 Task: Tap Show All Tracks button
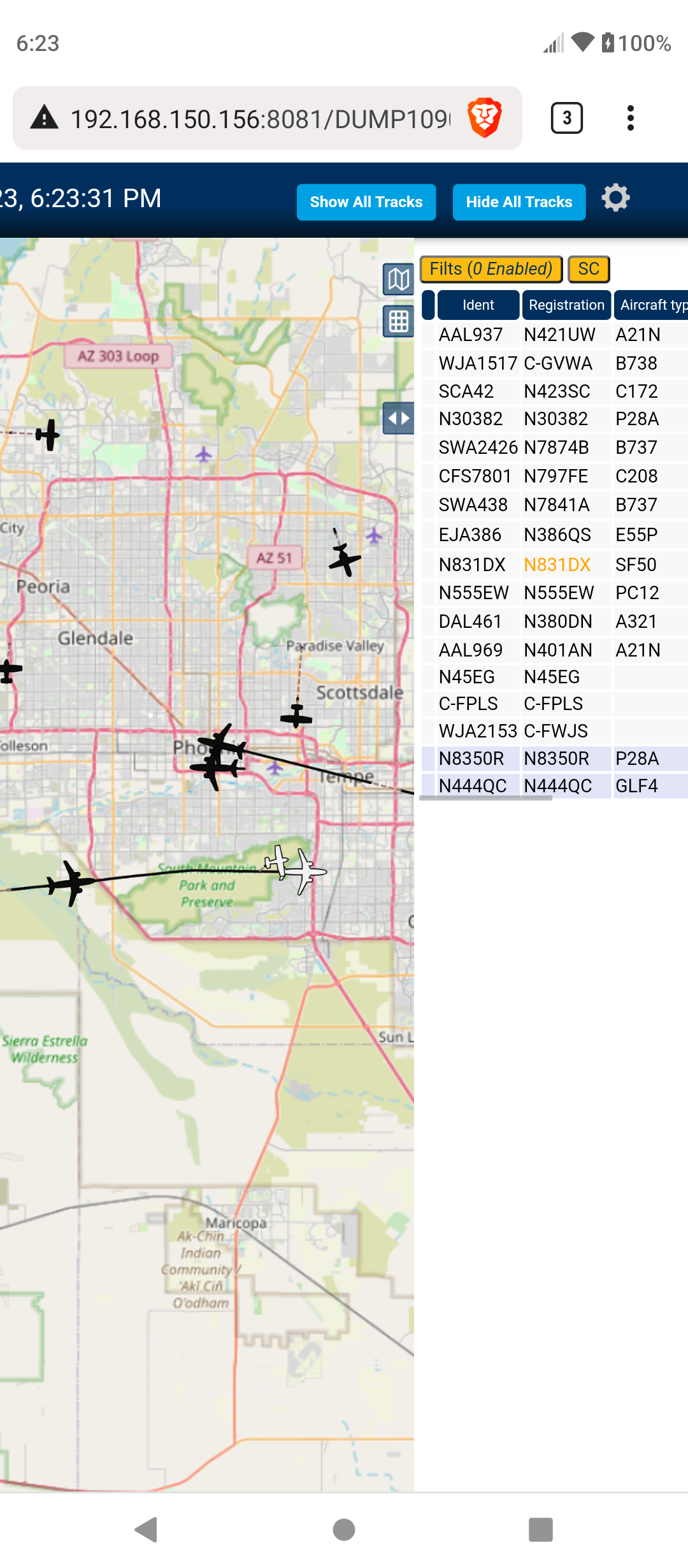366,202
